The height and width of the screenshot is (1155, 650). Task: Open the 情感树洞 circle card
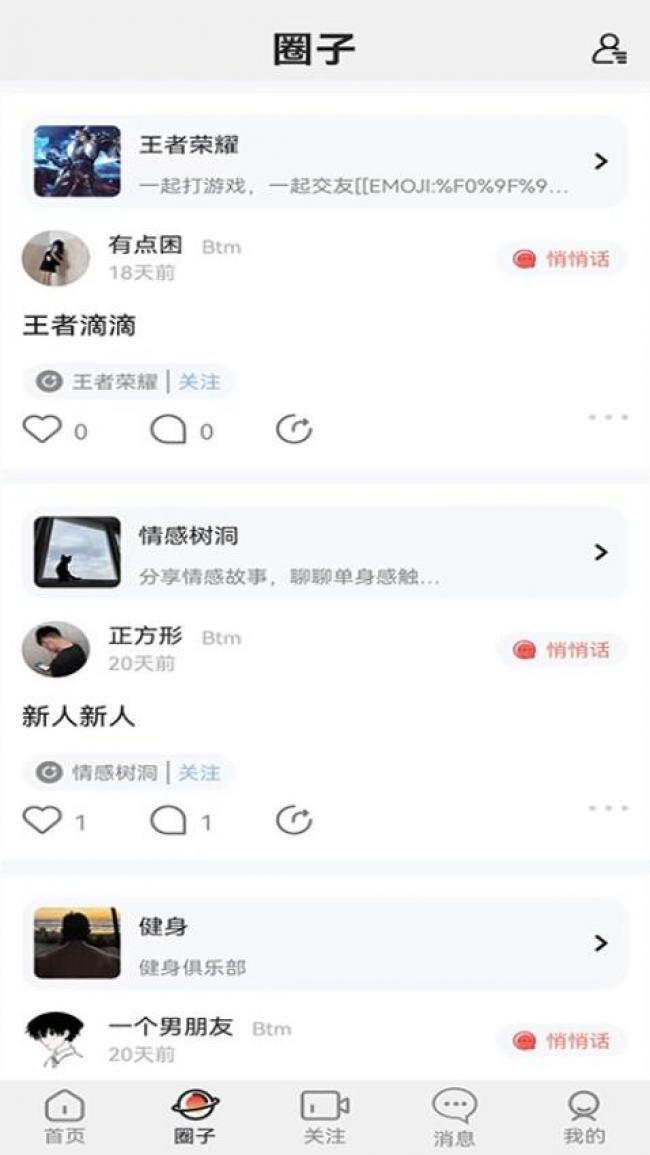[325, 552]
